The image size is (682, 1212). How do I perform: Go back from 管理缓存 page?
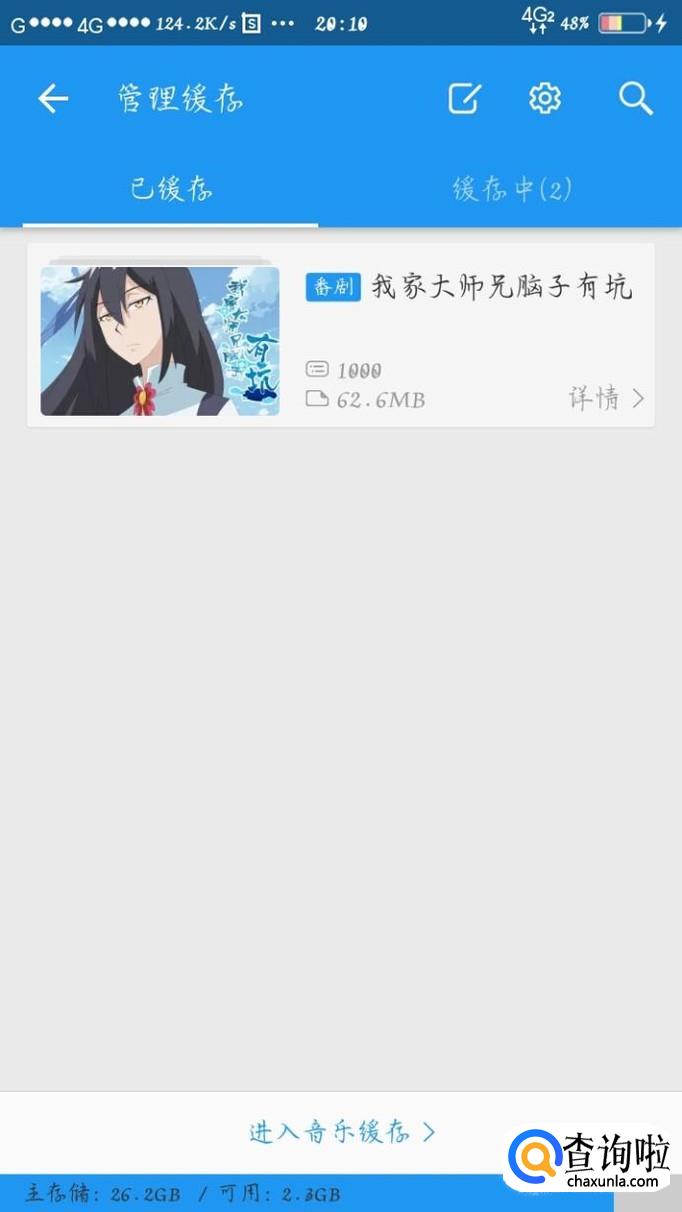[x=53, y=98]
